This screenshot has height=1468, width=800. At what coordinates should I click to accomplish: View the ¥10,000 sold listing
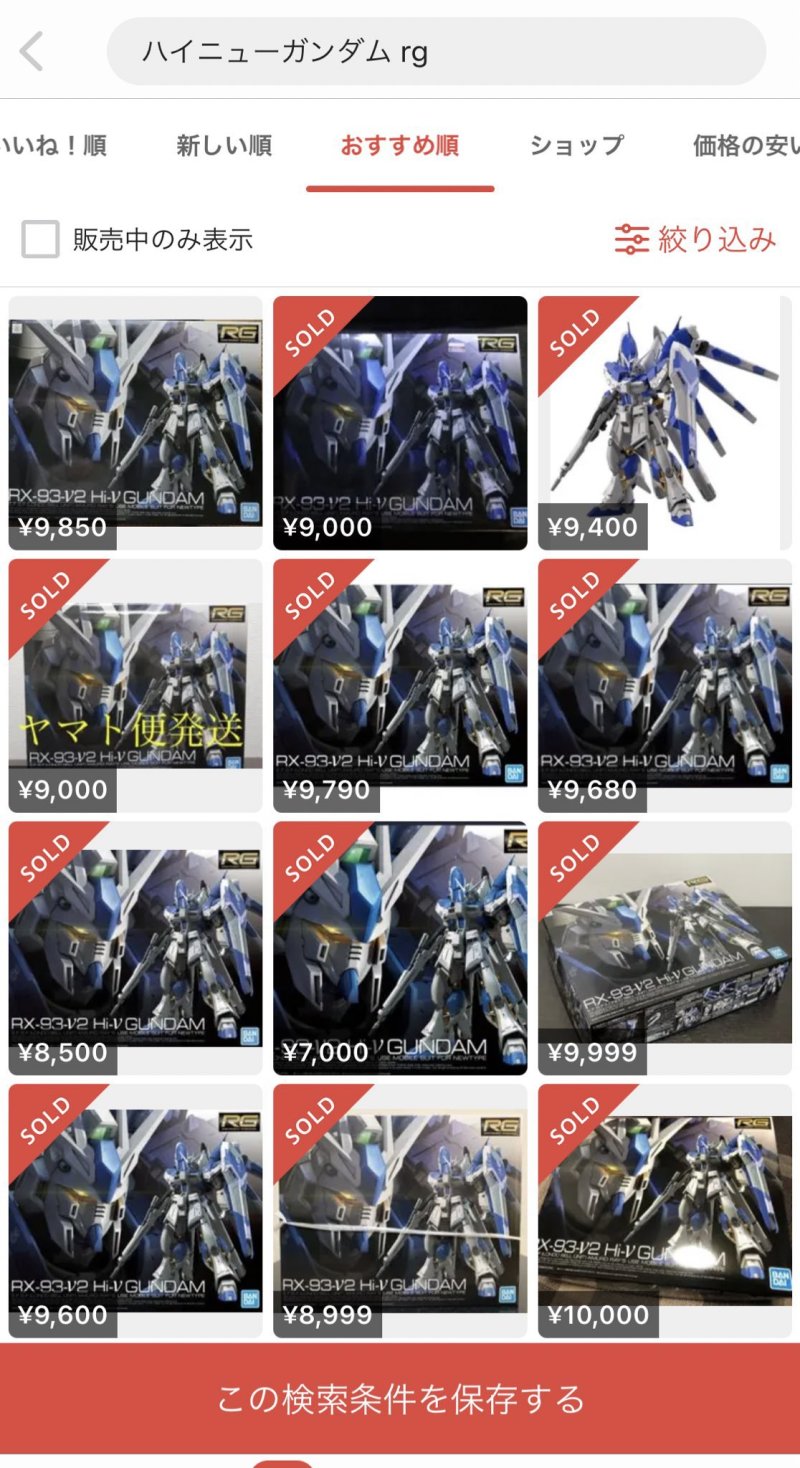point(664,1211)
